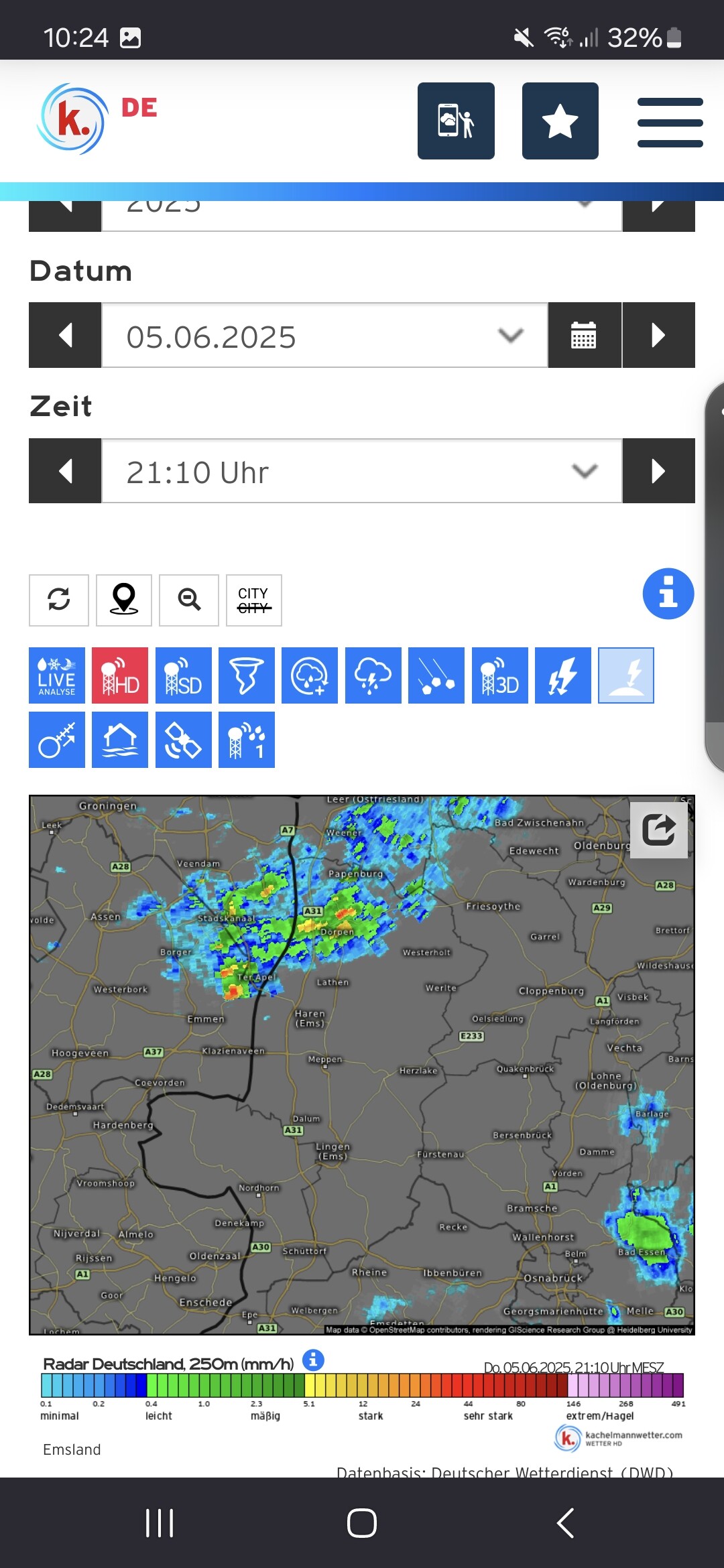
Task: Advance to the next time step
Action: 658,471
